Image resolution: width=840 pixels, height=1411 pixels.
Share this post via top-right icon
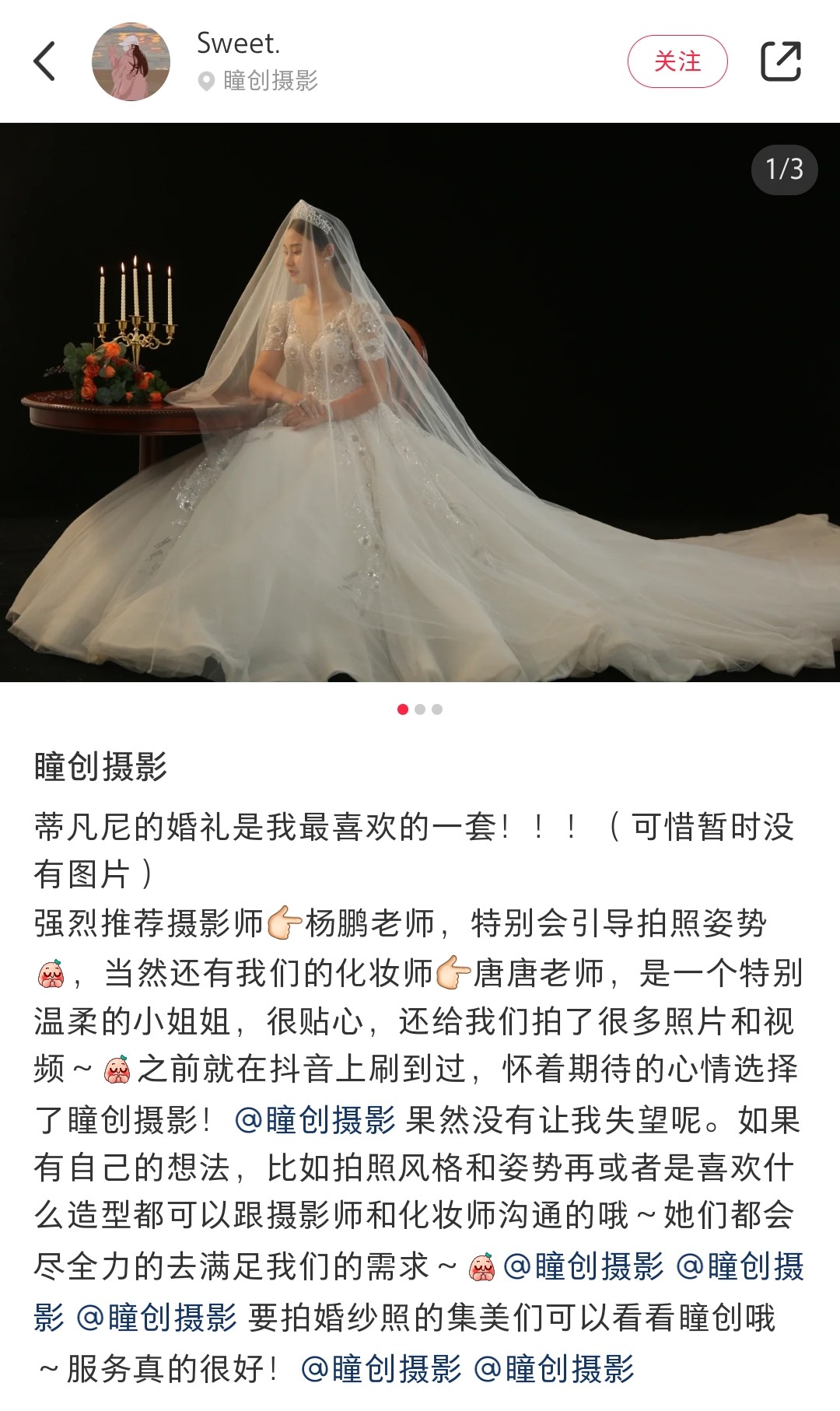coord(780,61)
